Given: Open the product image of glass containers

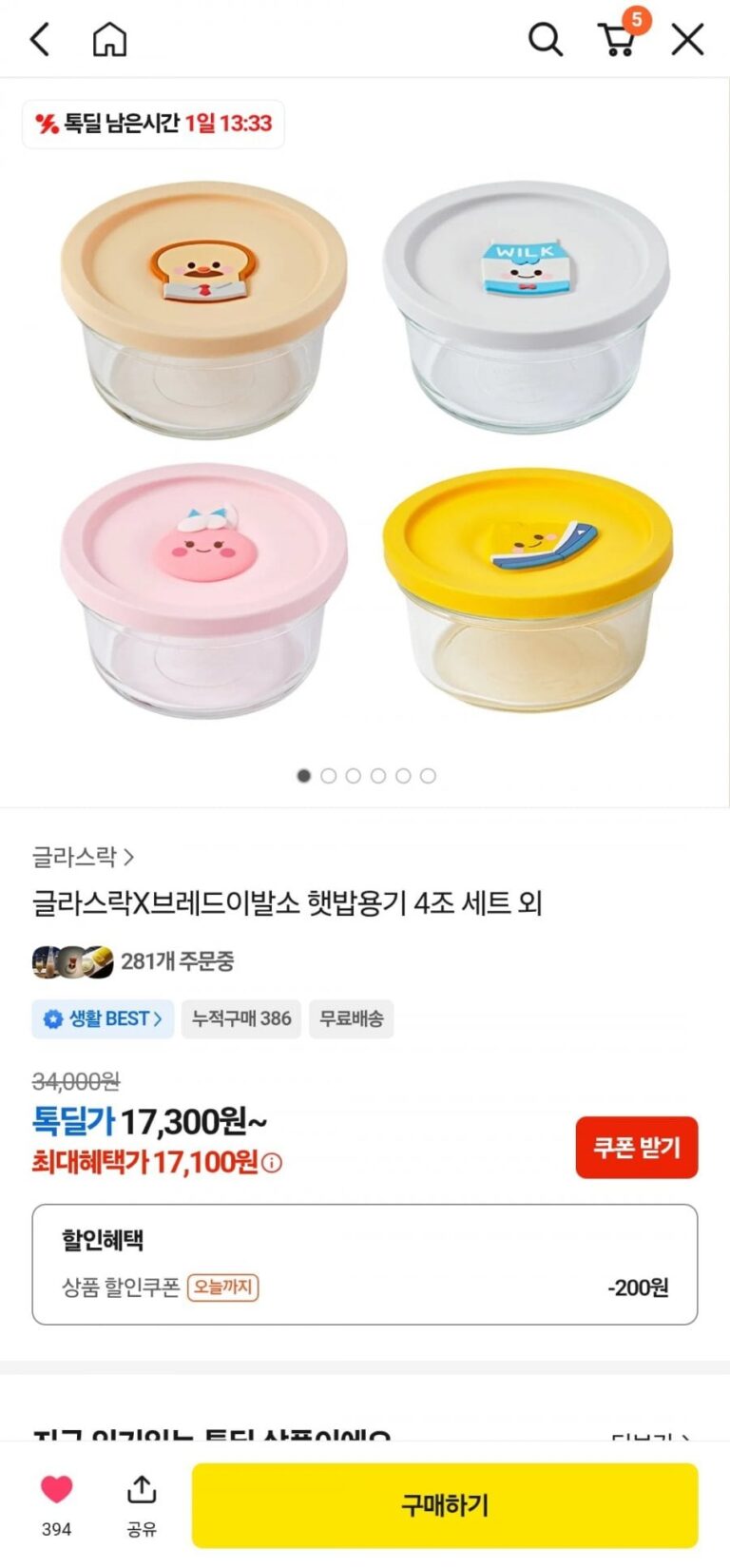Looking at the screenshot, I should (x=365, y=447).
